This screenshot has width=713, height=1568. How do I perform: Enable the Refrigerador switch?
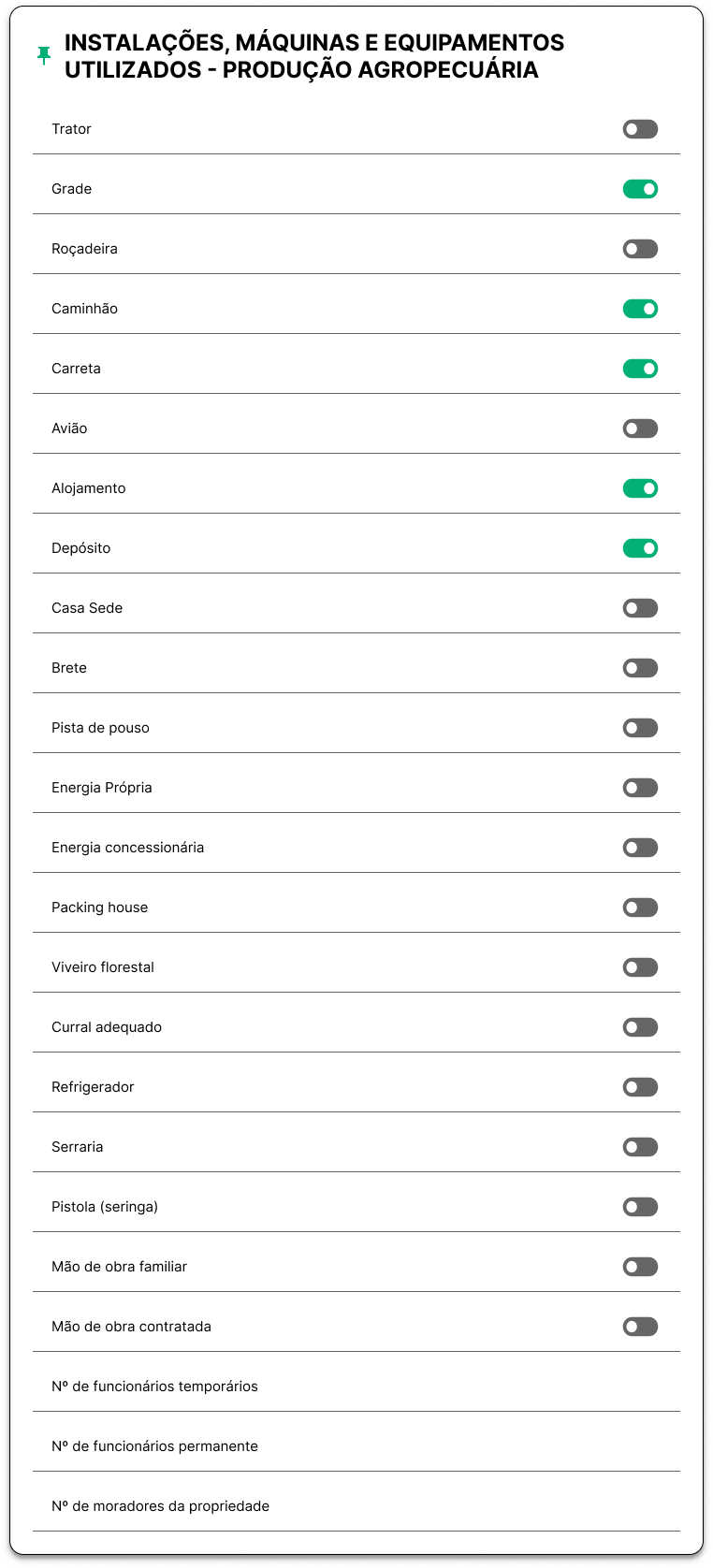(x=640, y=1087)
